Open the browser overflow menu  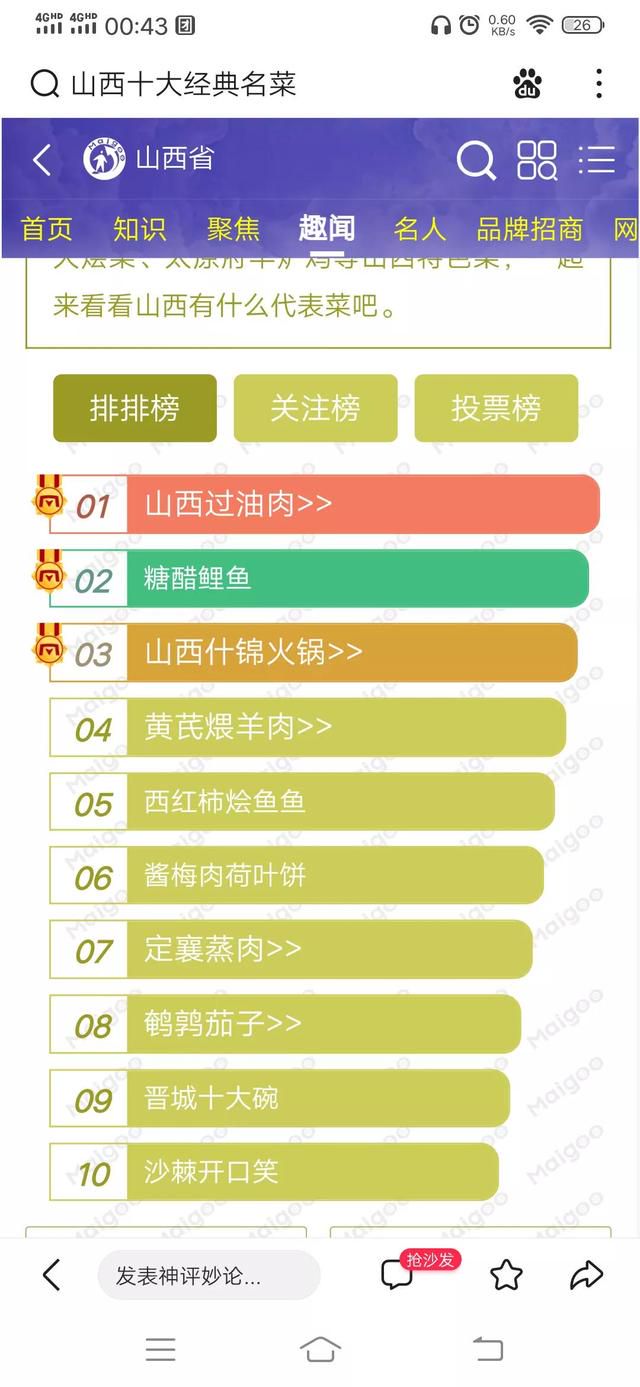pos(598,84)
